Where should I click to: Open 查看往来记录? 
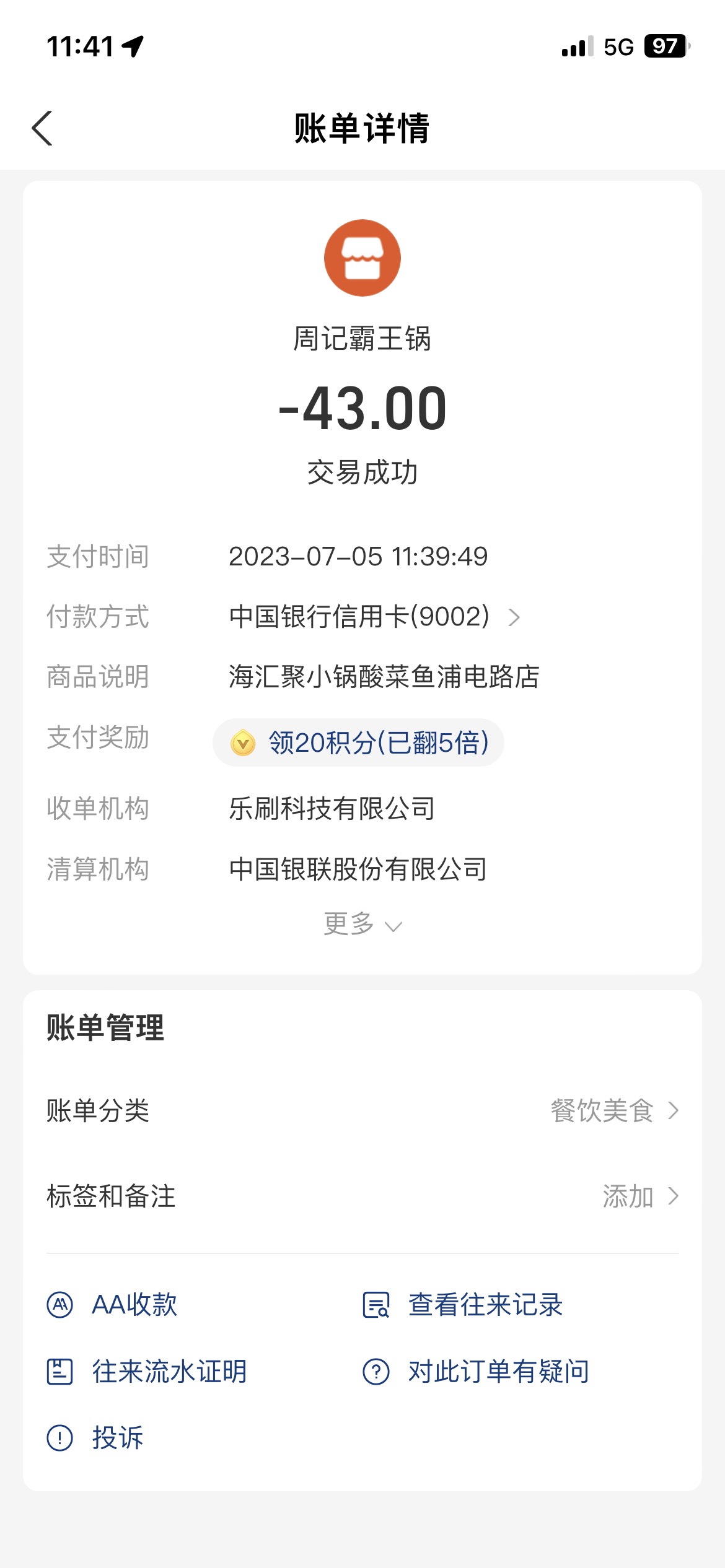(x=462, y=1305)
